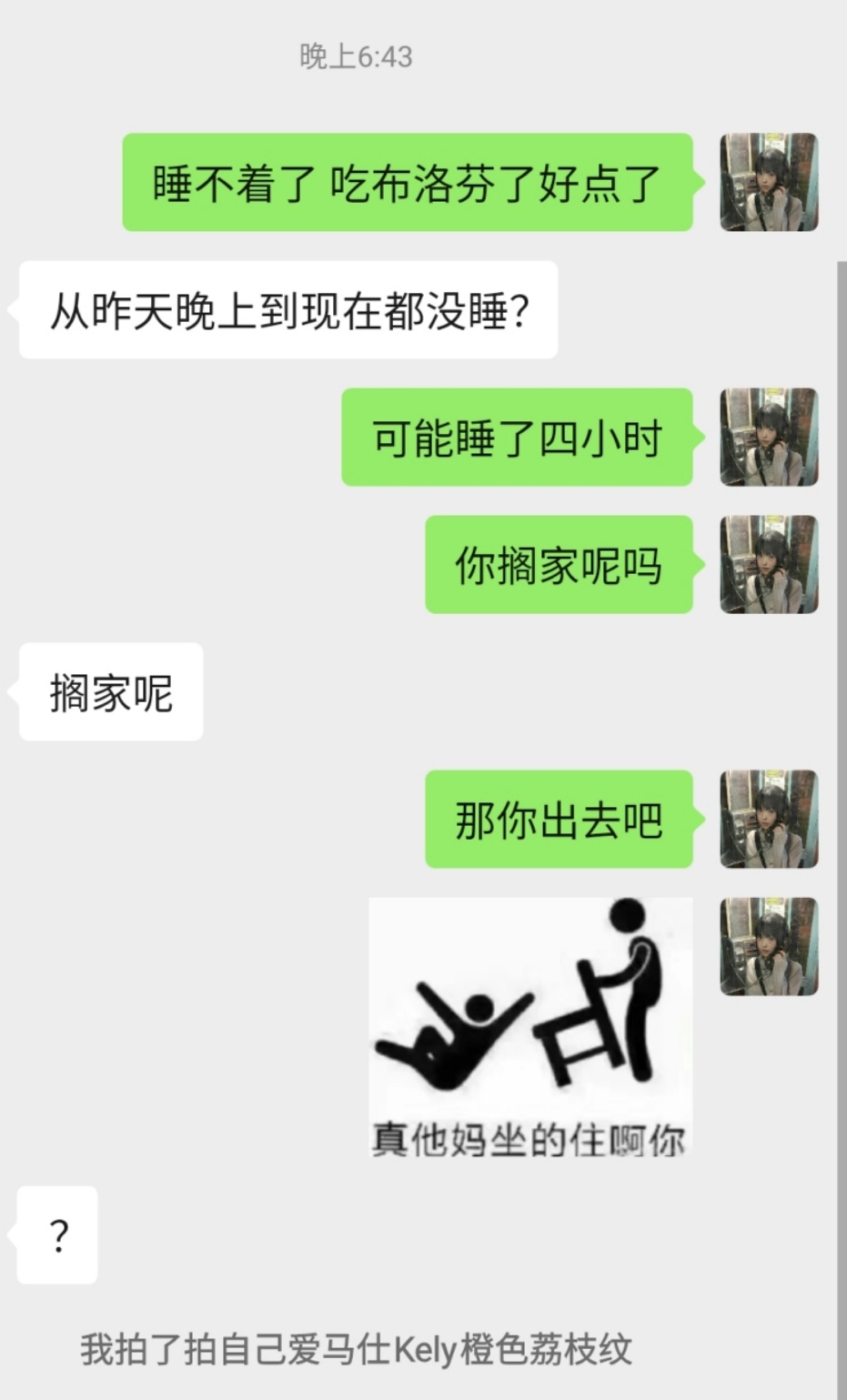
Task: Tap avatar next to 可能睡了四小时 message
Action: coord(769,438)
